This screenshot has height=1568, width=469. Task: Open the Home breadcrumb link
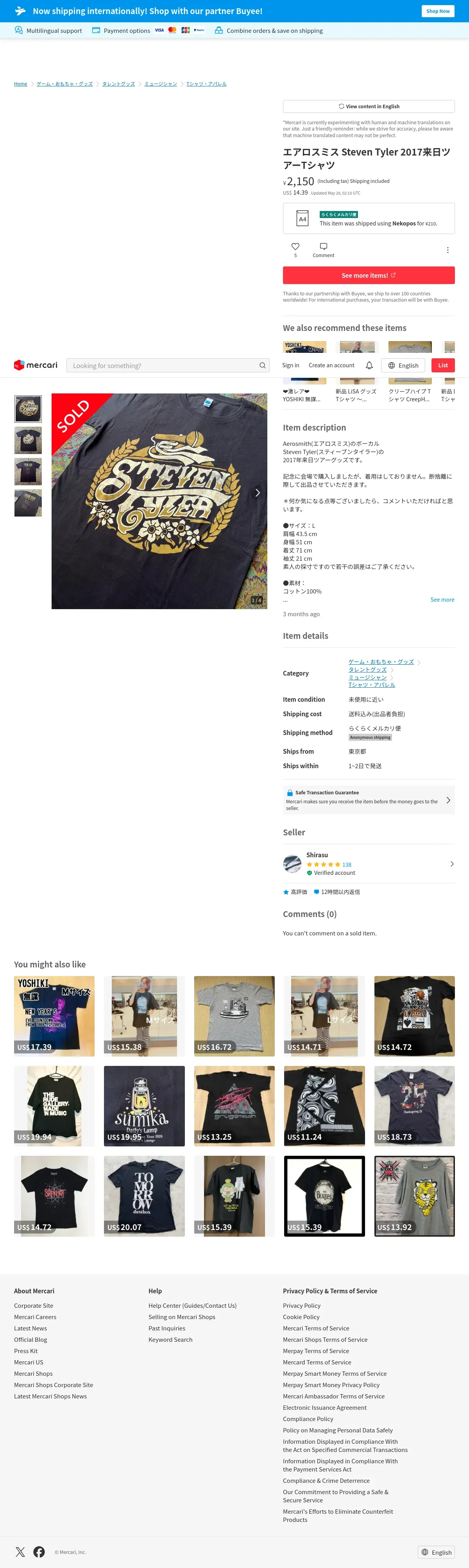pyautogui.click(x=21, y=84)
